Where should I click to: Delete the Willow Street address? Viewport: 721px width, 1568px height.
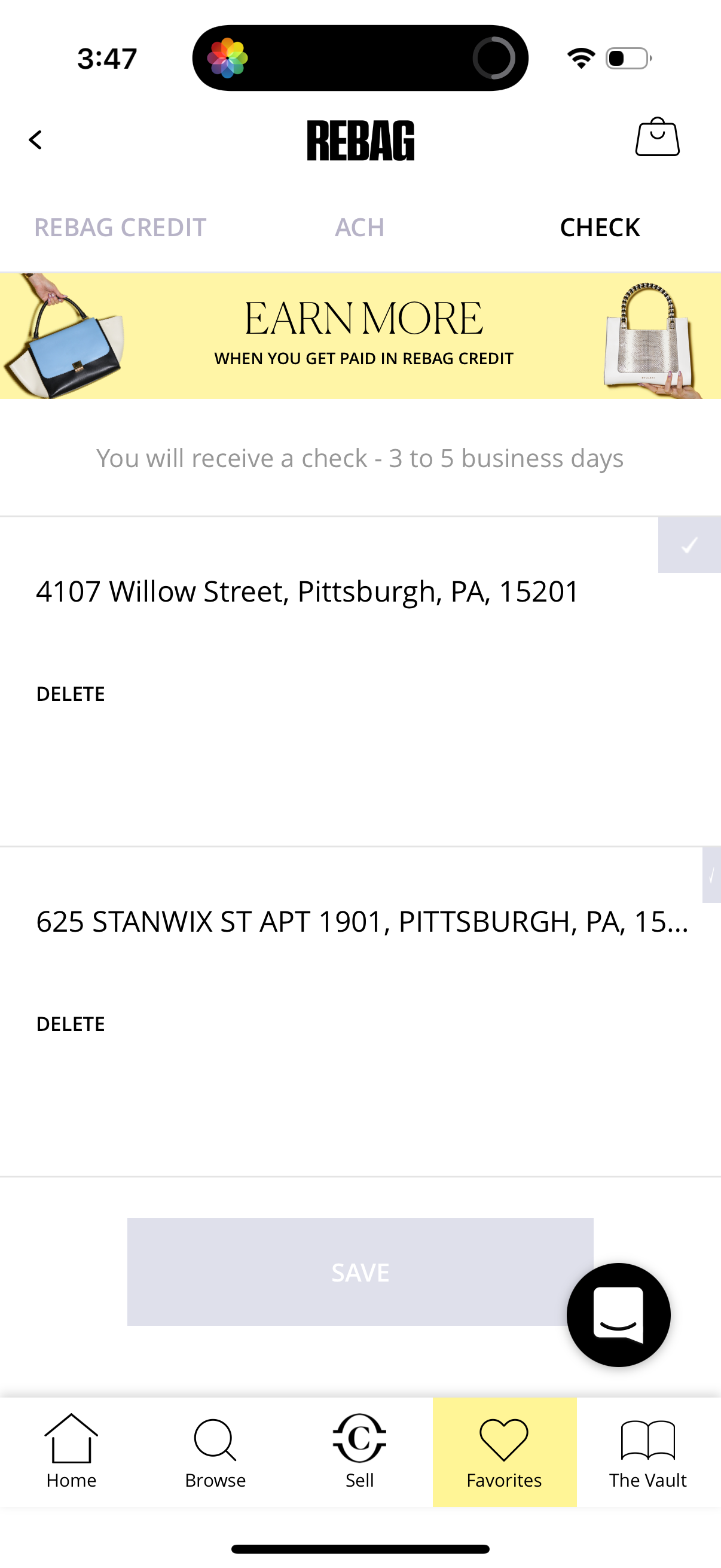70,693
